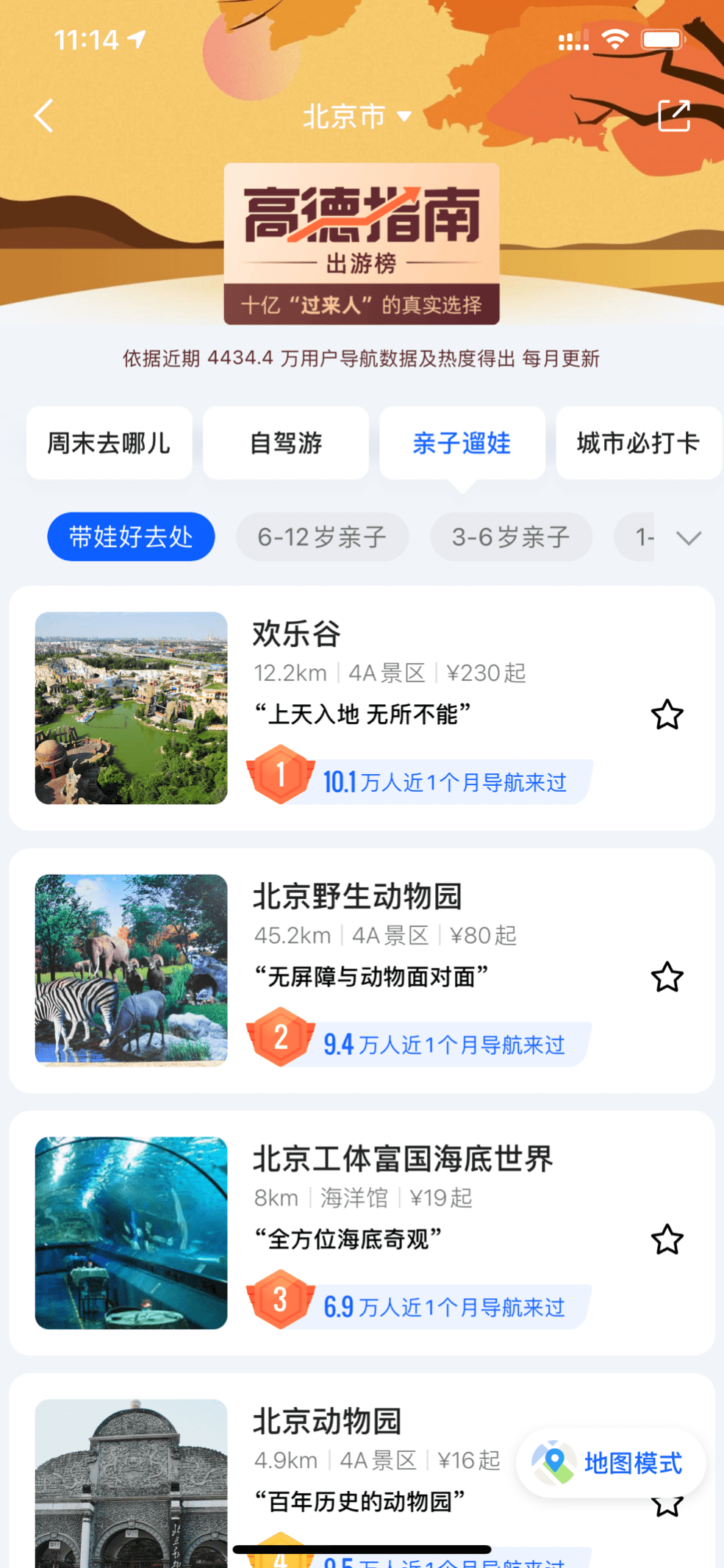
Task: Switch to the 自驾游 tab
Action: (286, 443)
